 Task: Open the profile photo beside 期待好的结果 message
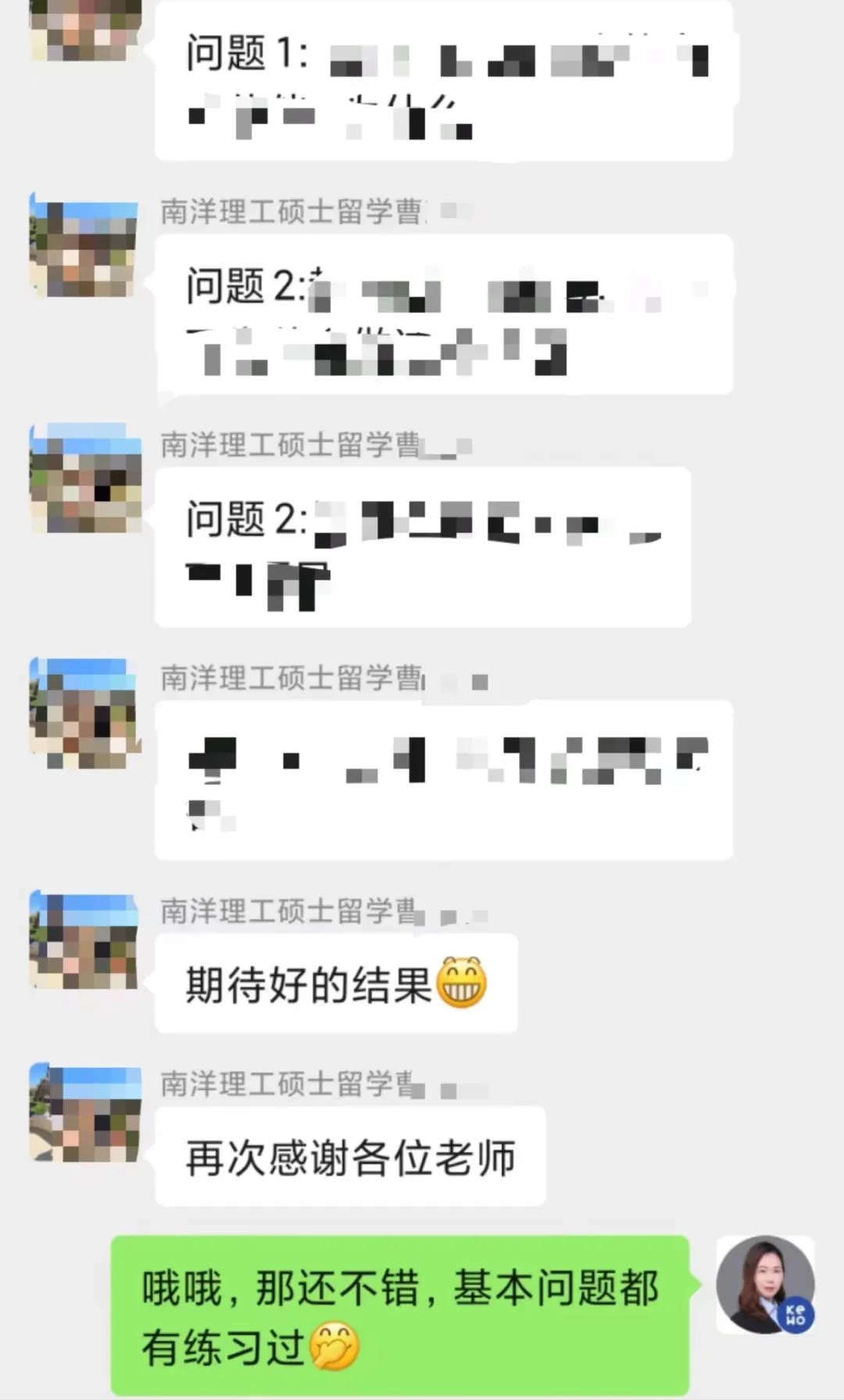click(84, 941)
